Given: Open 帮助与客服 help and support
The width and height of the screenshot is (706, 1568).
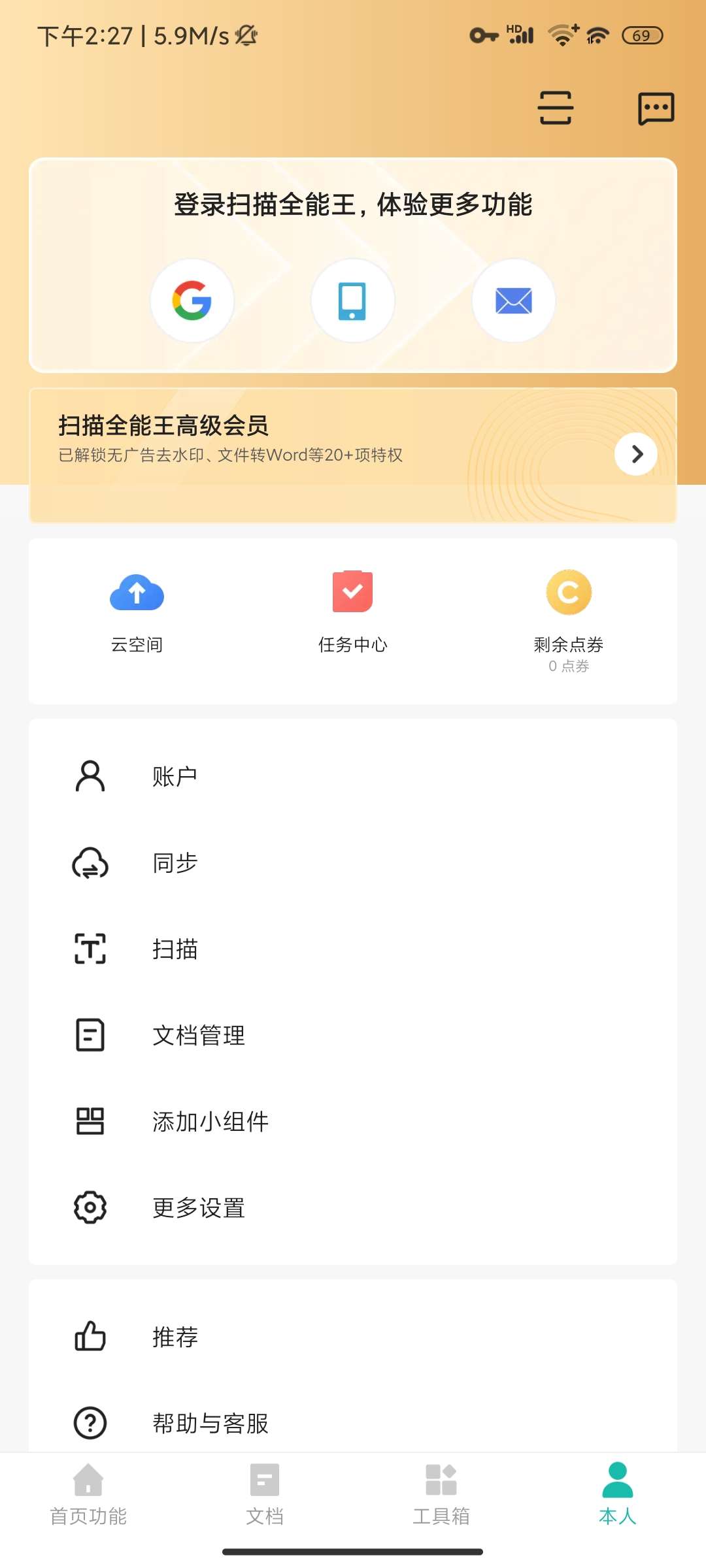Looking at the screenshot, I should (x=353, y=1423).
